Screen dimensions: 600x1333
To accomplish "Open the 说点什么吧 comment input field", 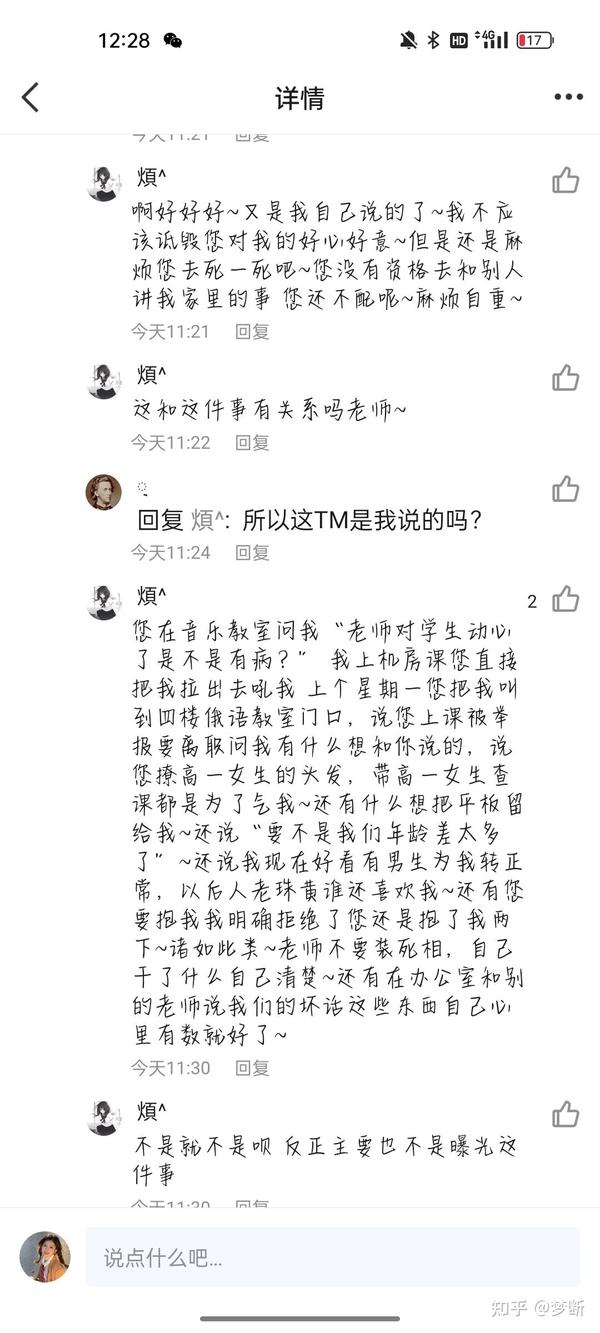I will coord(332,1257).
